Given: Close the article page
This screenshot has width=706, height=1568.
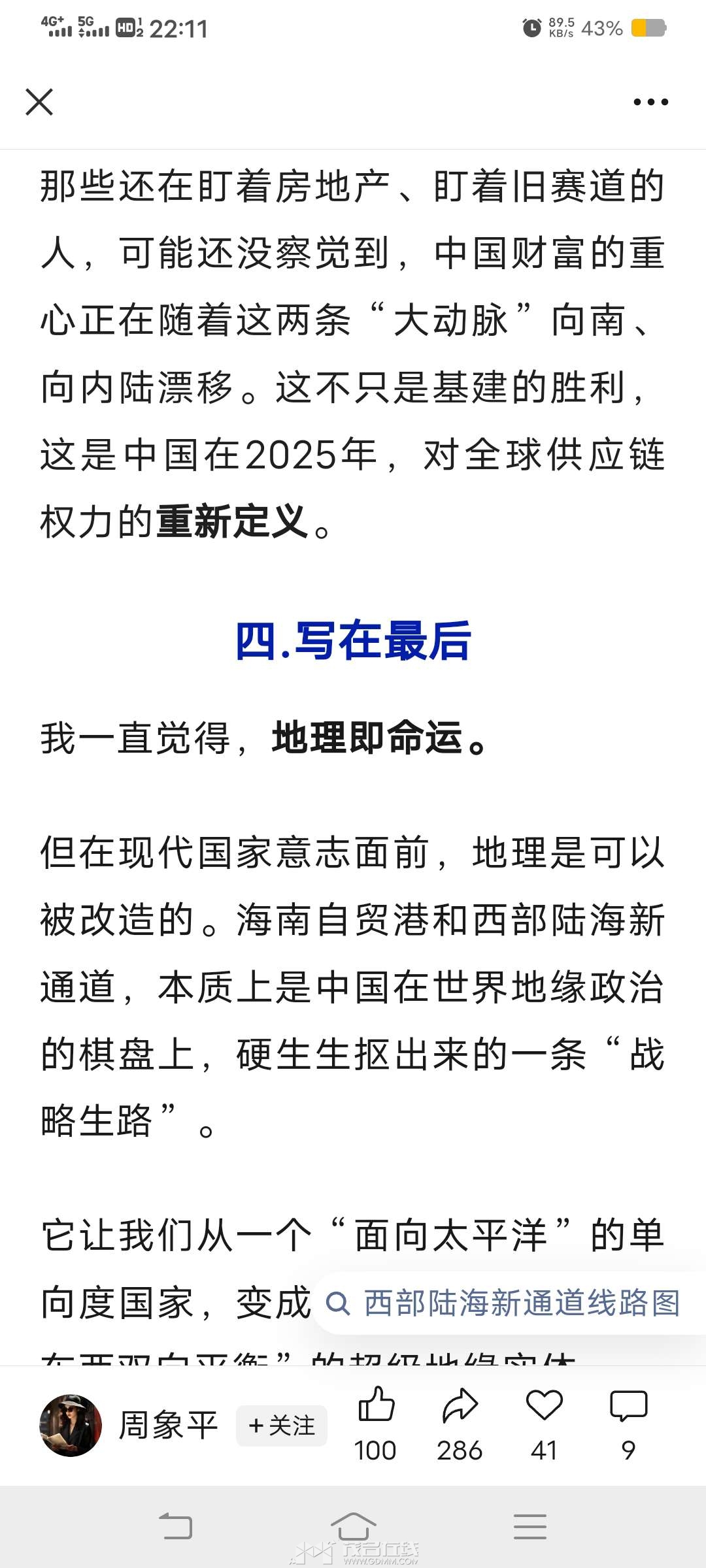Looking at the screenshot, I should pyautogui.click(x=39, y=102).
